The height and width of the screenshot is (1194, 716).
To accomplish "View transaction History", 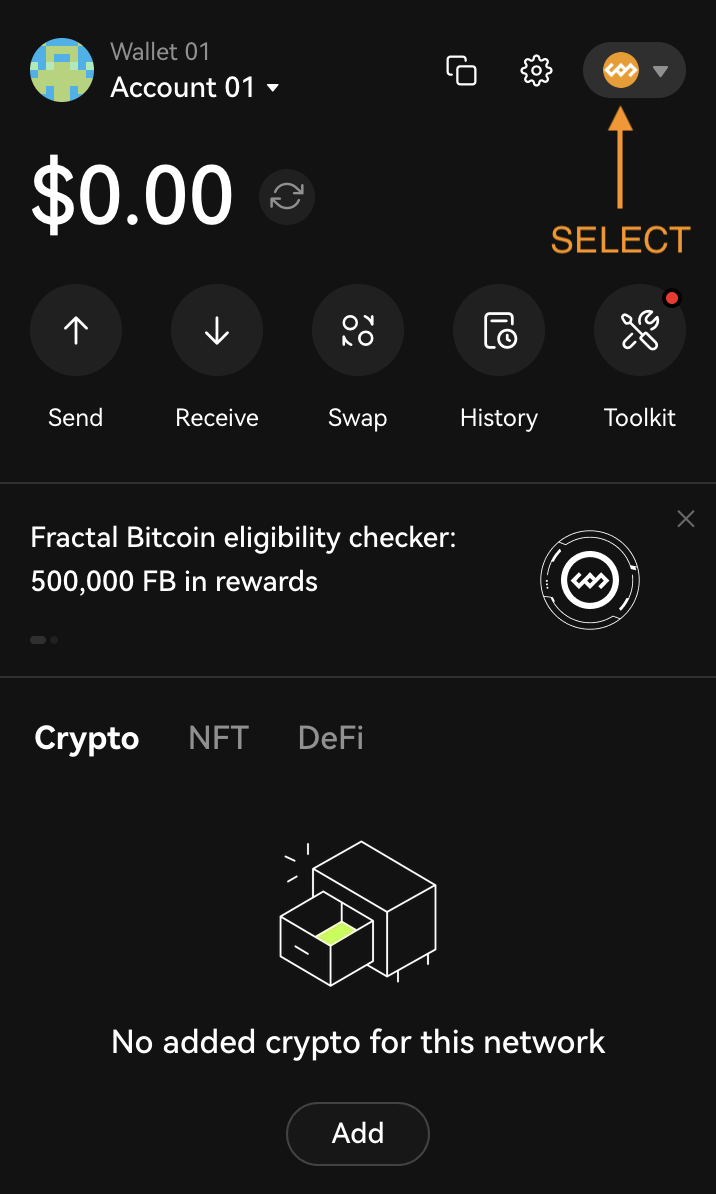I will [x=499, y=331].
